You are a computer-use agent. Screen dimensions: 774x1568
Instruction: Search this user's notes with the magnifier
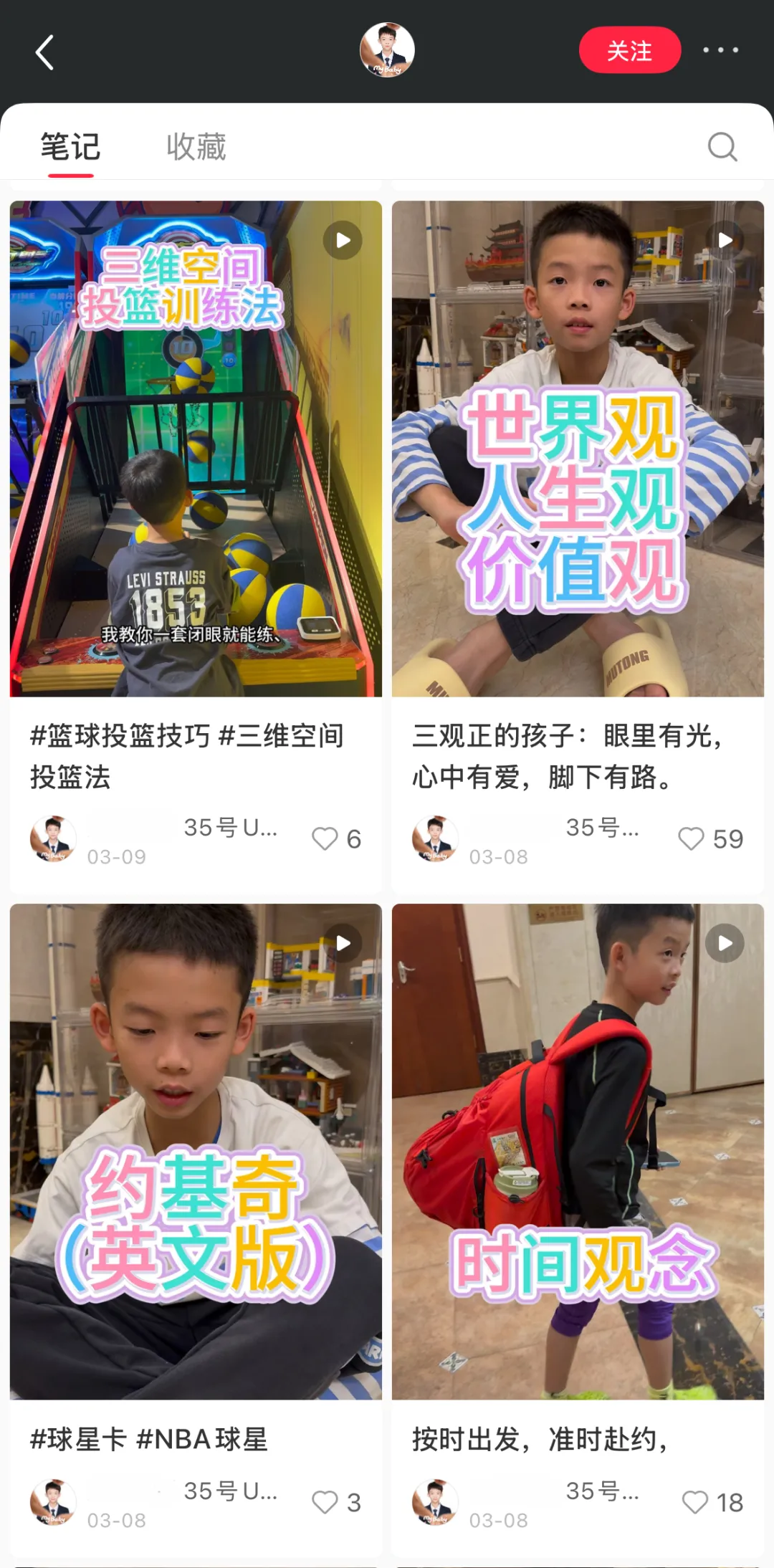click(x=722, y=147)
